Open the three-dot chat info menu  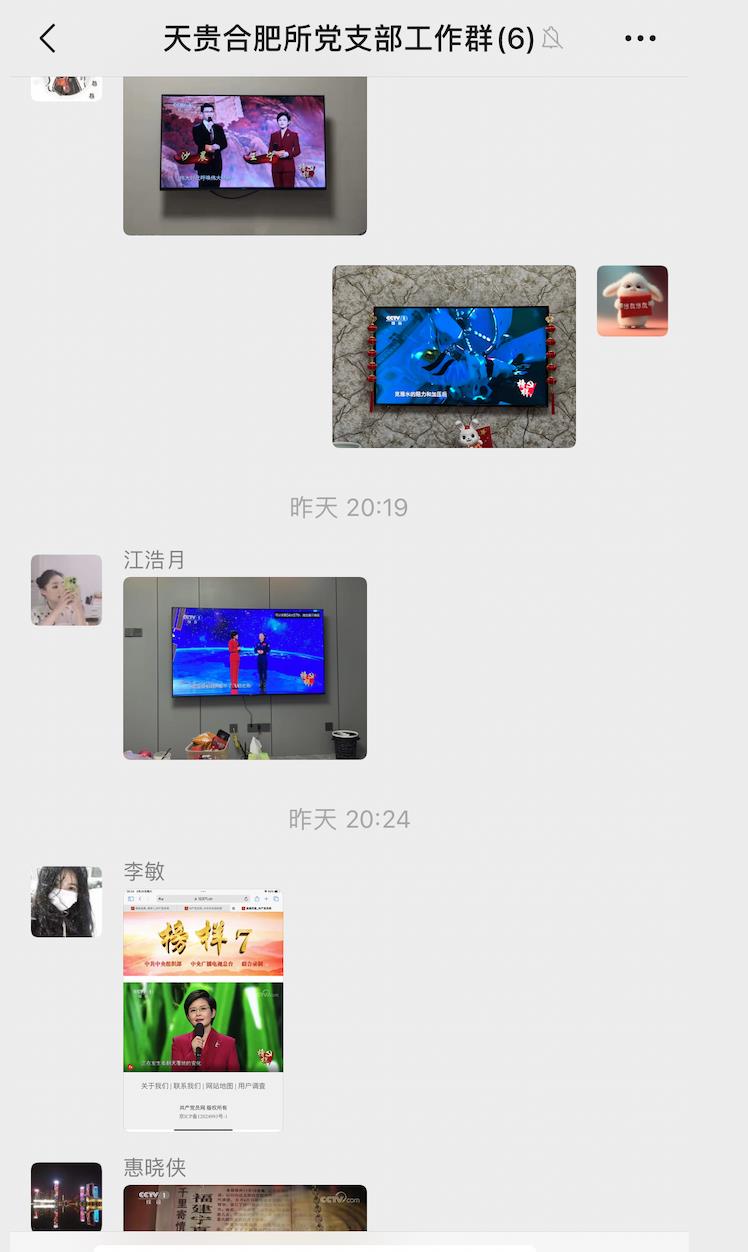[x=640, y=39]
